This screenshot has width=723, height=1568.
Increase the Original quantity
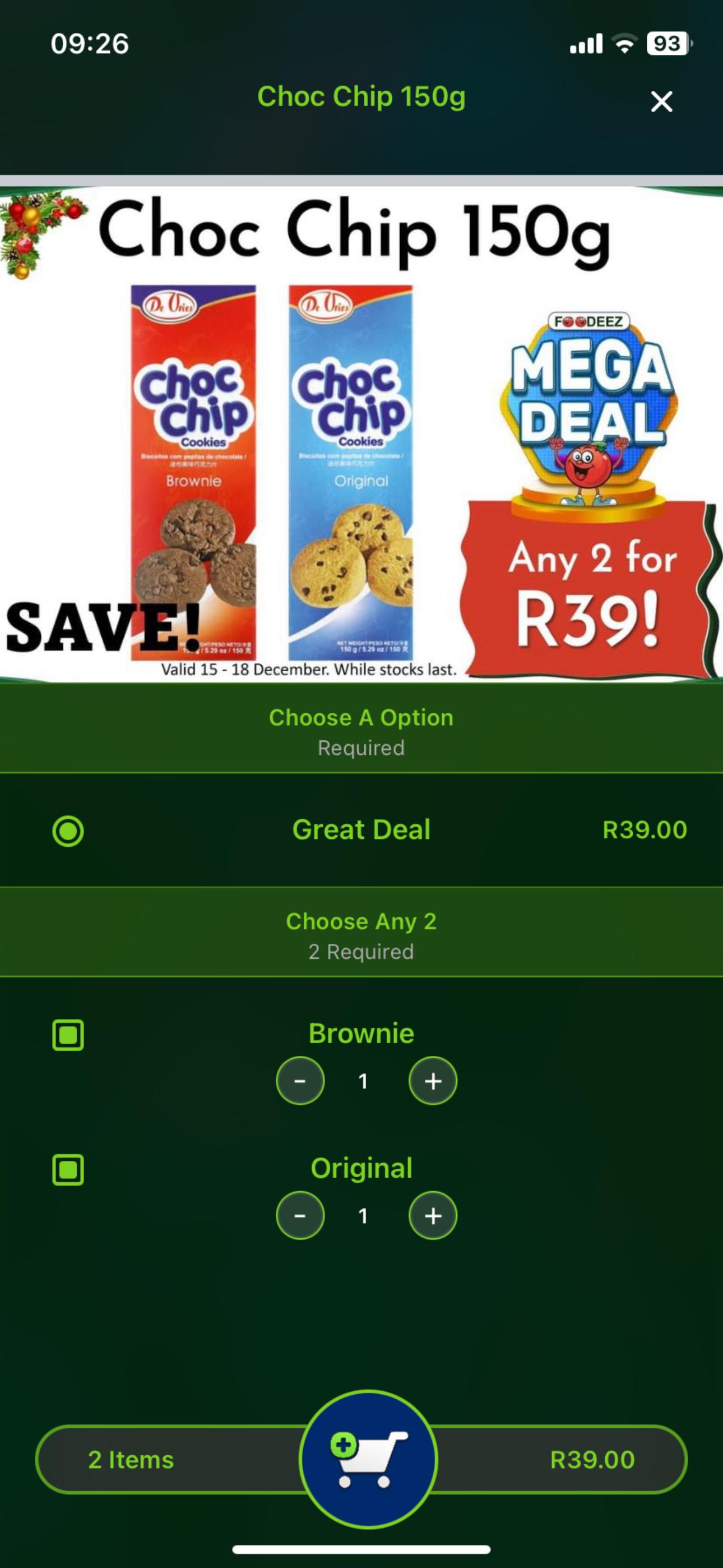(433, 1215)
